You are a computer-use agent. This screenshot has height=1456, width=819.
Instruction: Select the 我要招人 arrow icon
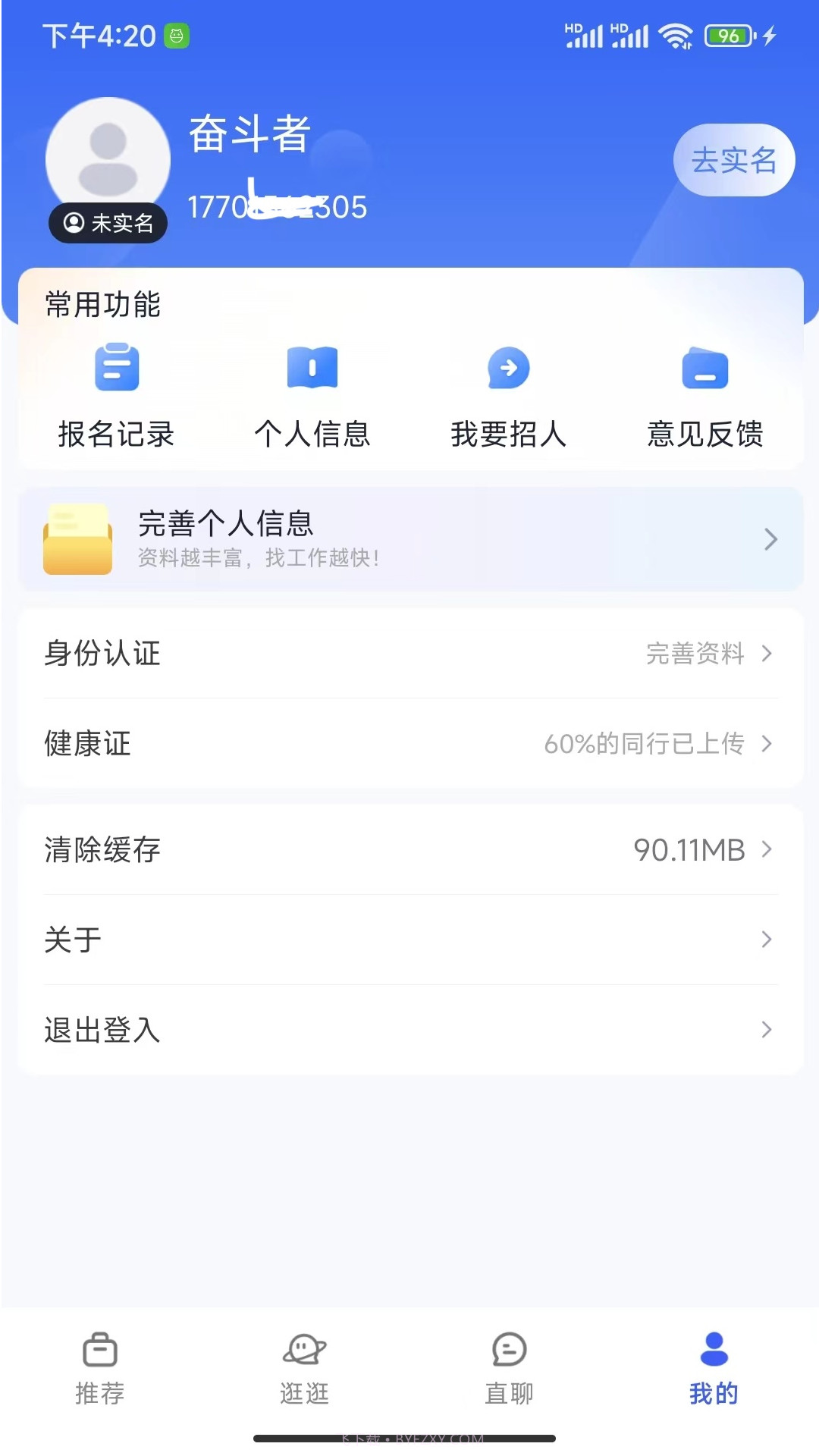[x=509, y=369]
